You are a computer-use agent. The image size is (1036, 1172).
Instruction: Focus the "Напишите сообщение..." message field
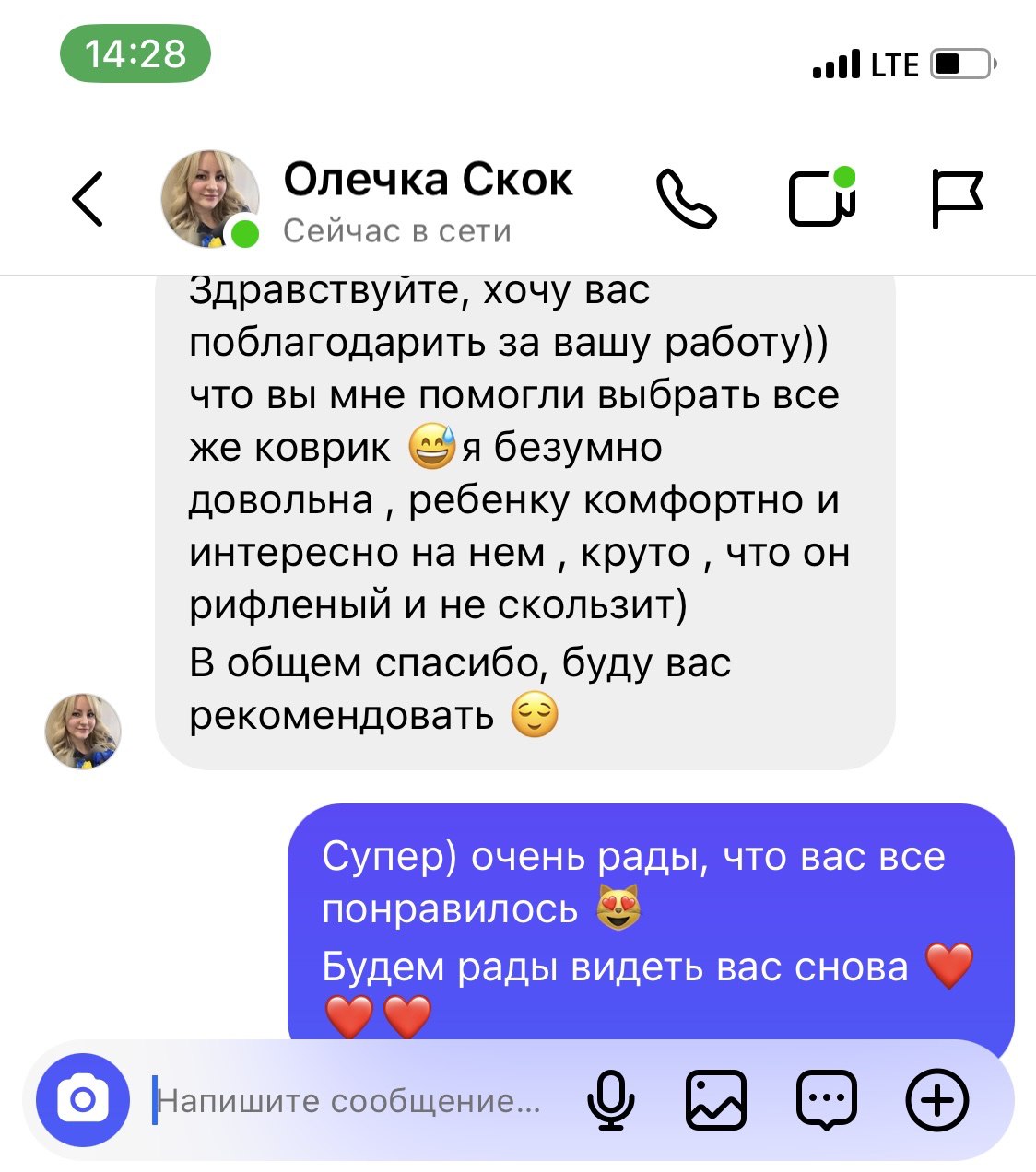[x=350, y=1101]
